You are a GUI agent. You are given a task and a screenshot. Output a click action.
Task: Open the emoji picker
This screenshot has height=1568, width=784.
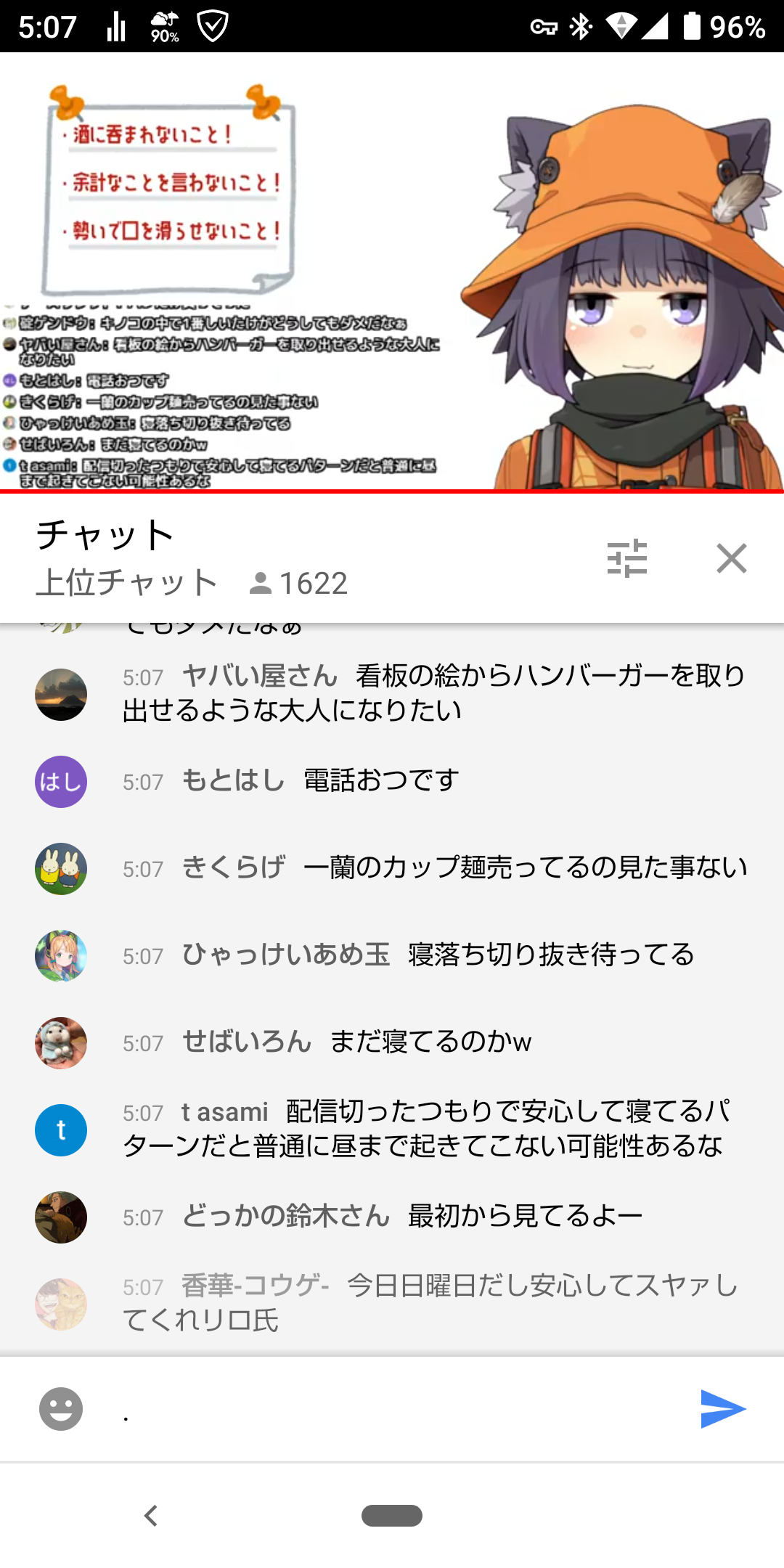pyautogui.click(x=61, y=1409)
